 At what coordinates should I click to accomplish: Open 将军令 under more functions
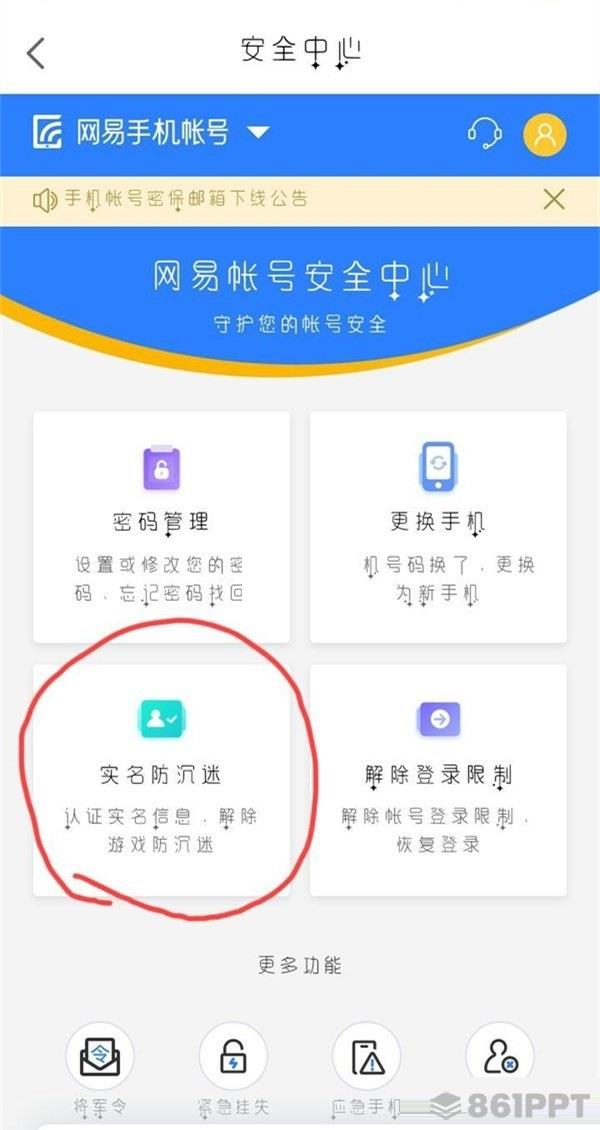pos(100,1060)
